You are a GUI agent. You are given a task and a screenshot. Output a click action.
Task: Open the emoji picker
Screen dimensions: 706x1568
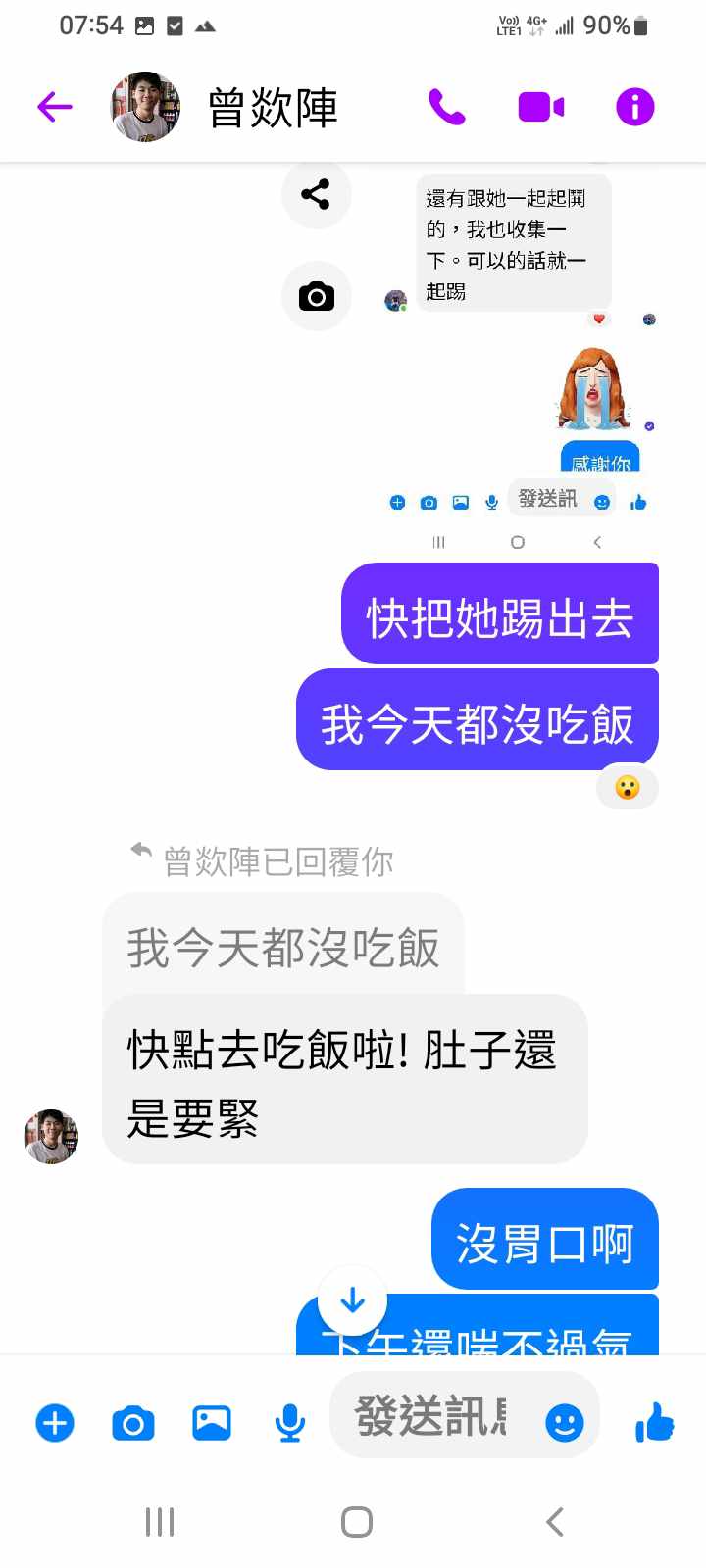(564, 1422)
